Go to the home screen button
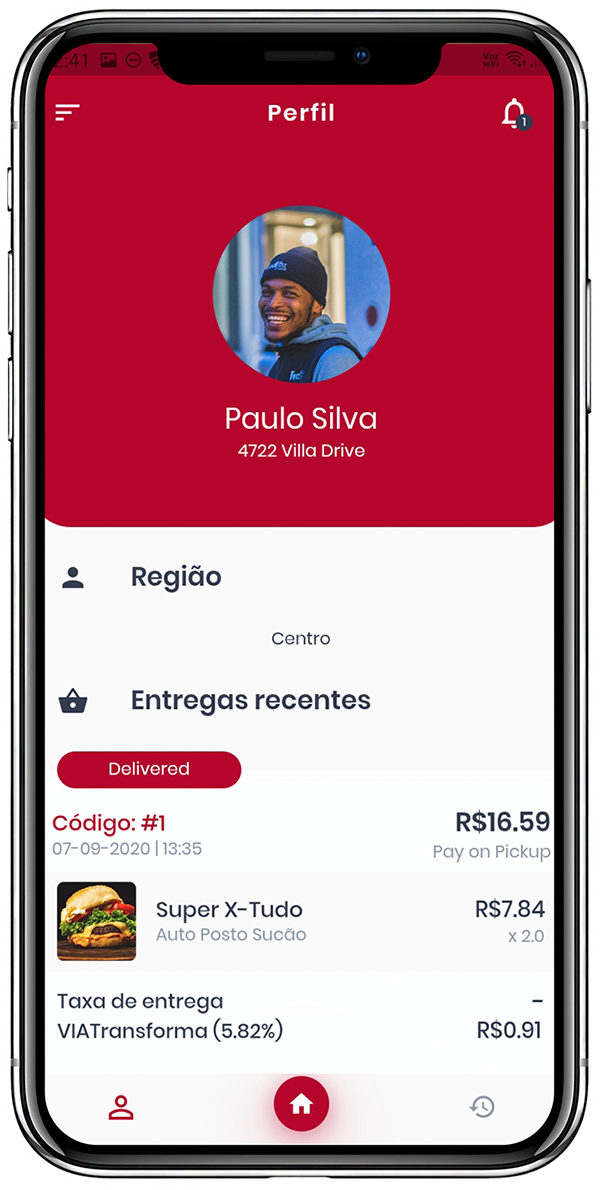This screenshot has width=602, height=1190. pos(301,1105)
